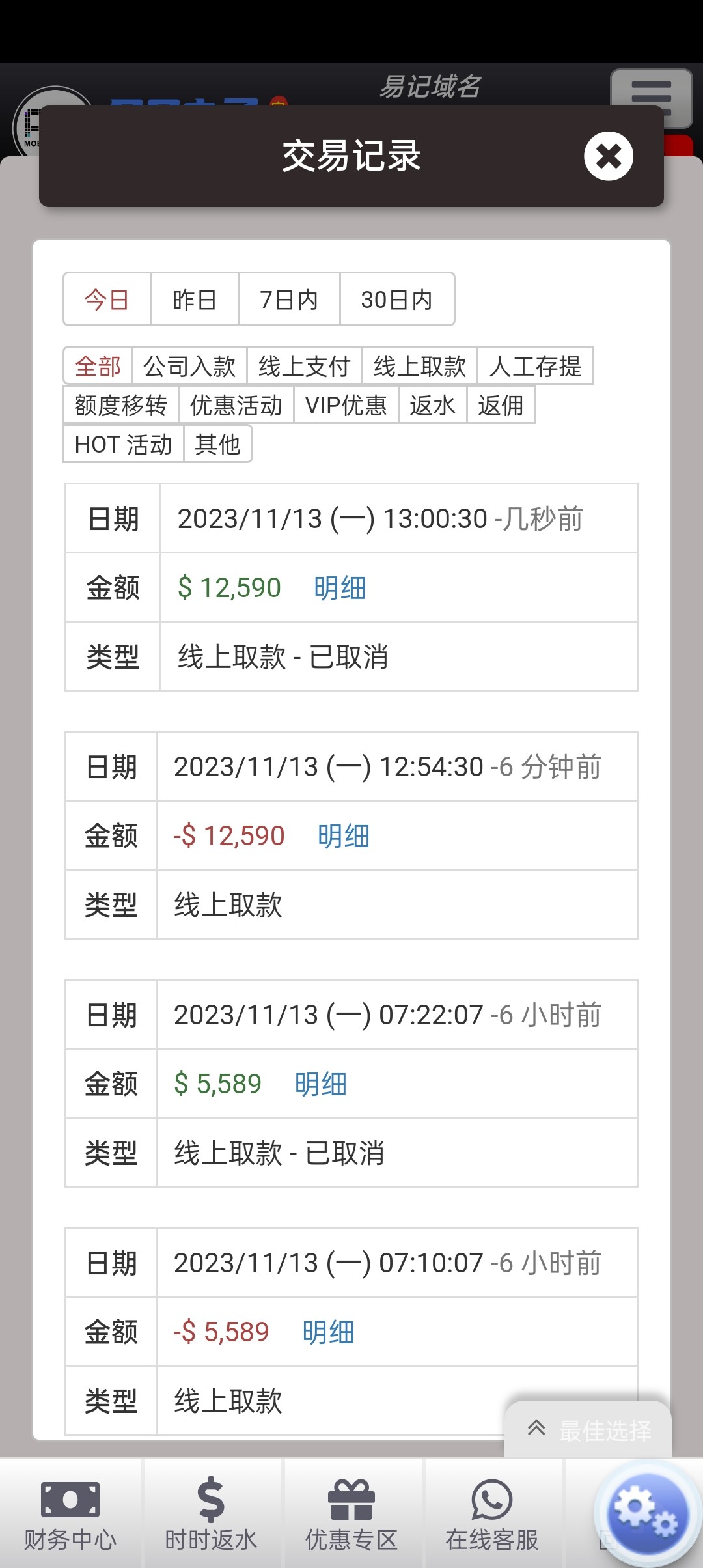The height and width of the screenshot is (1568, 703).
Task: Show 返水 records
Action: [x=432, y=405]
